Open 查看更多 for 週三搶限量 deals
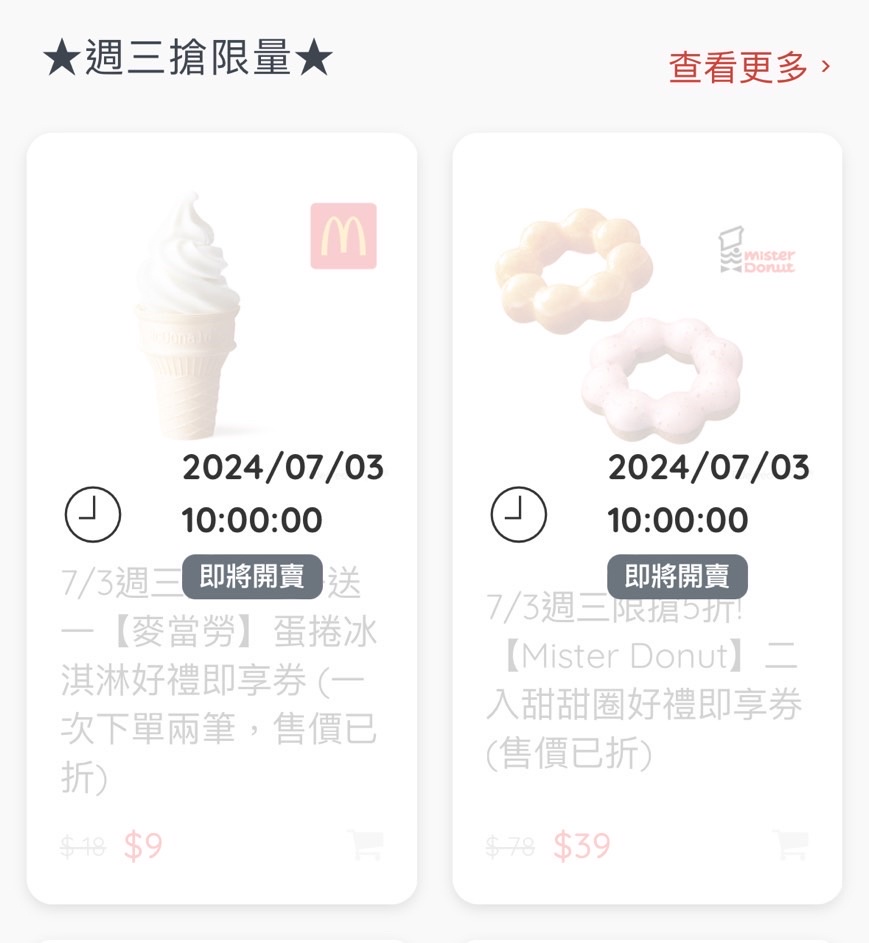The width and height of the screenshot is (869, 943). (x=748, y=67)
